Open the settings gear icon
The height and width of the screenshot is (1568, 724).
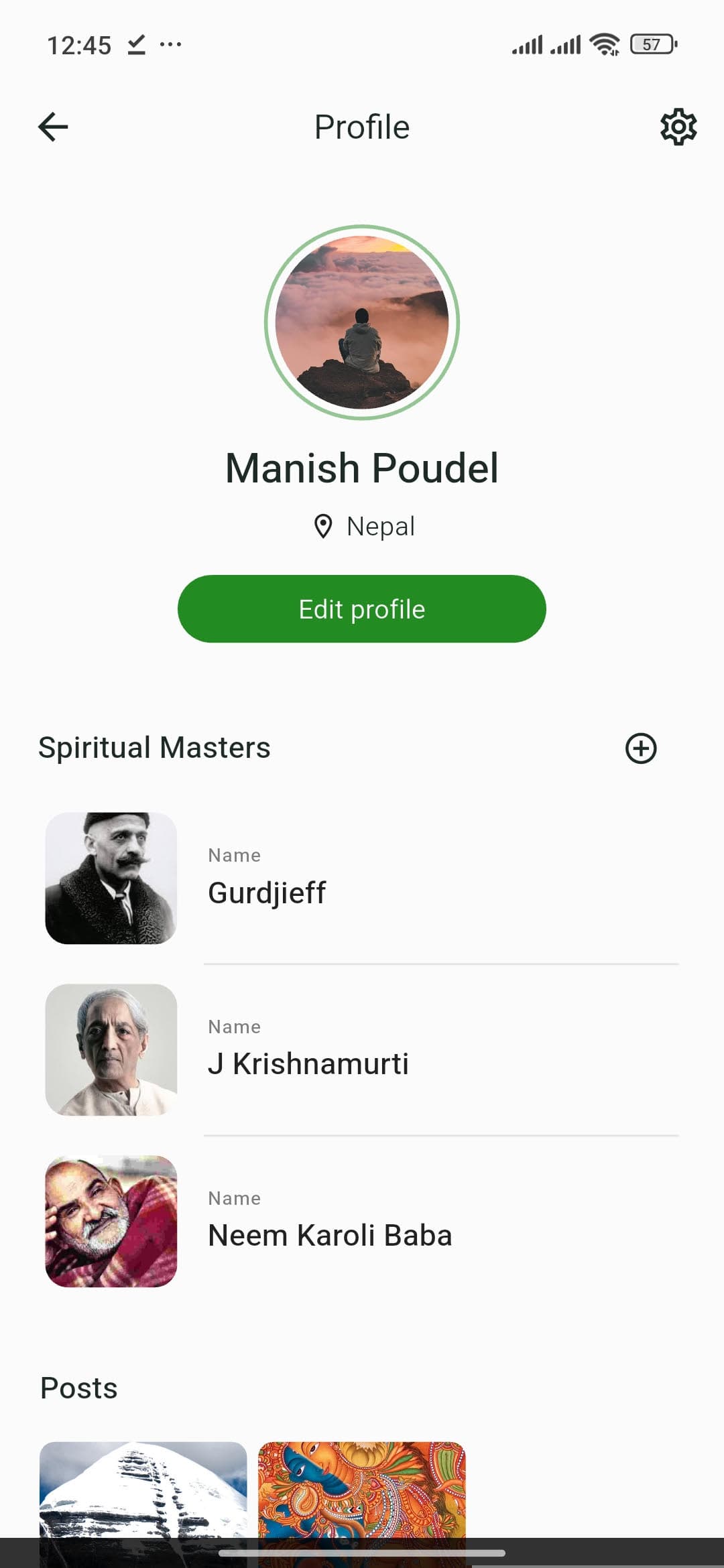(x=677, y=127)
